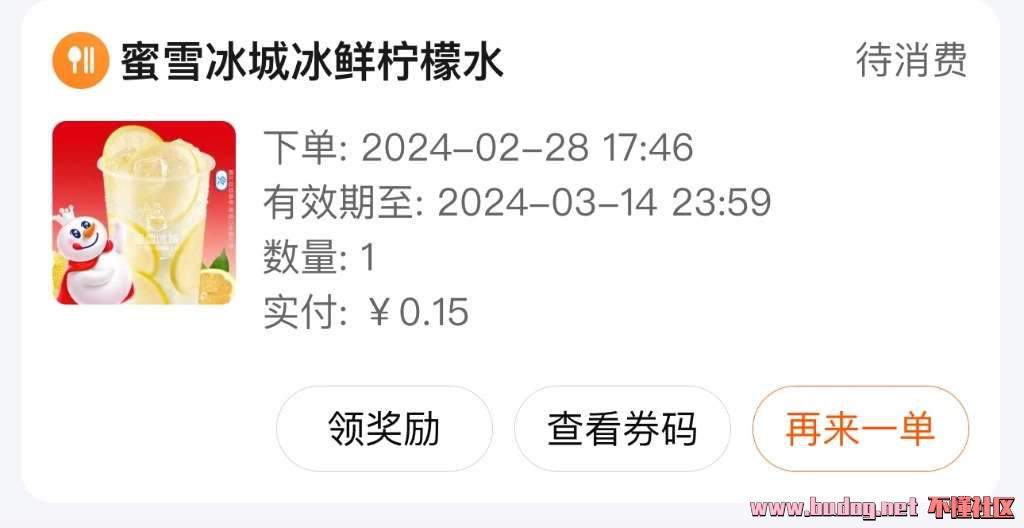The image size is (1024, 528).
Task: Open the 蜜雪冰城冰鲜柠檬水 order thumbnail
Action: (143, 212)
